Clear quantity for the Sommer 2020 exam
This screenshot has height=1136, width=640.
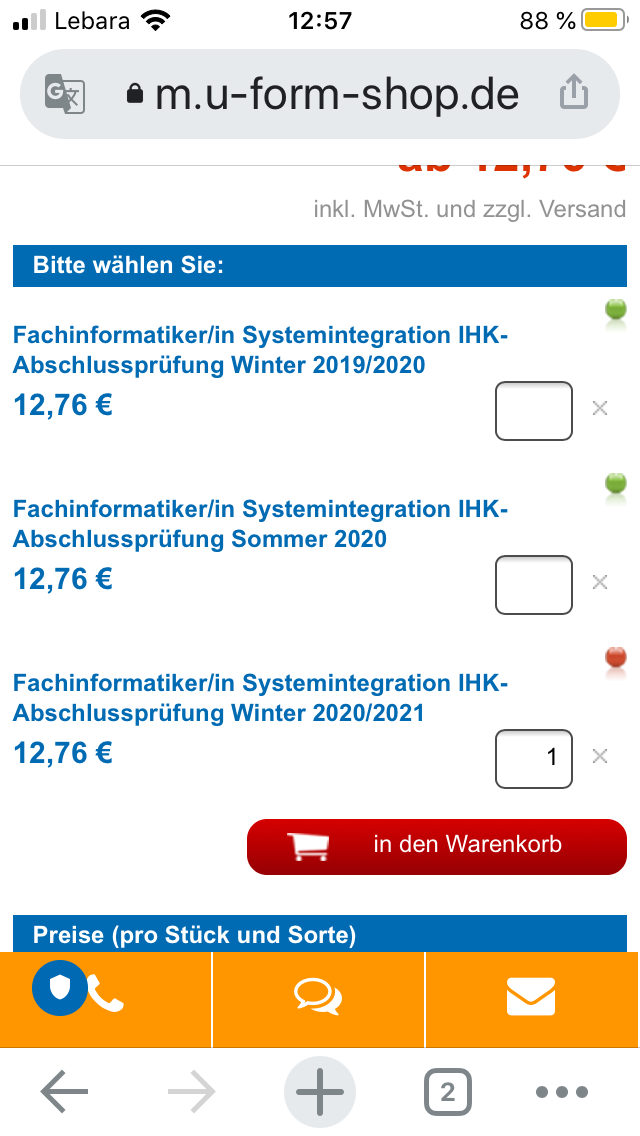pos(599,582)
